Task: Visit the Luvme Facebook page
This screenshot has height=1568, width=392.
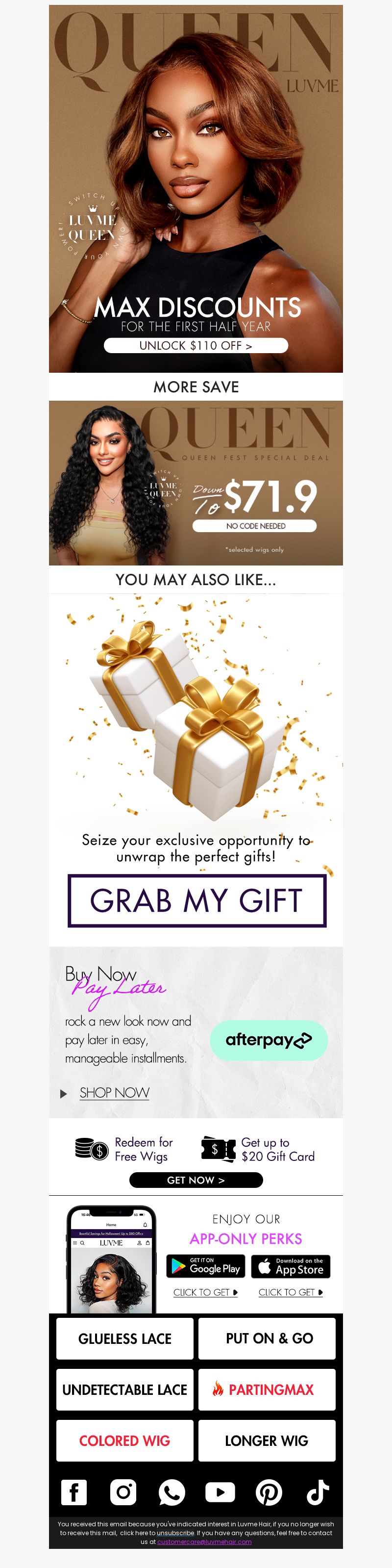Action: pyautogui.click(x=74, y=1492)
